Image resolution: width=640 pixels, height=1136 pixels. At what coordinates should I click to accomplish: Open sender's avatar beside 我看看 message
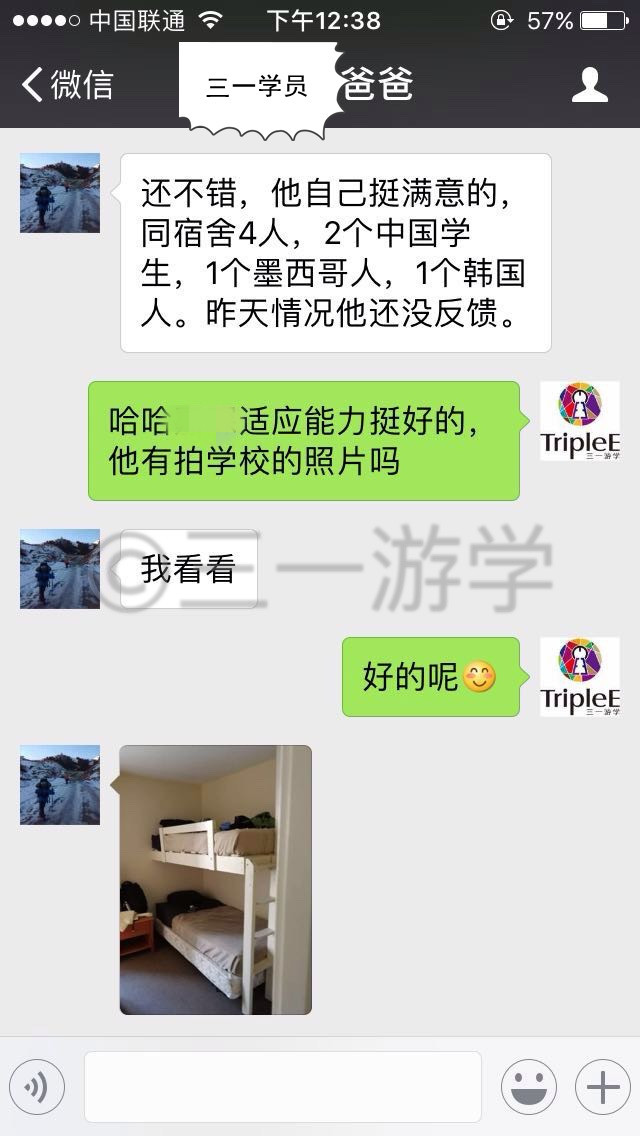(59, 569)
